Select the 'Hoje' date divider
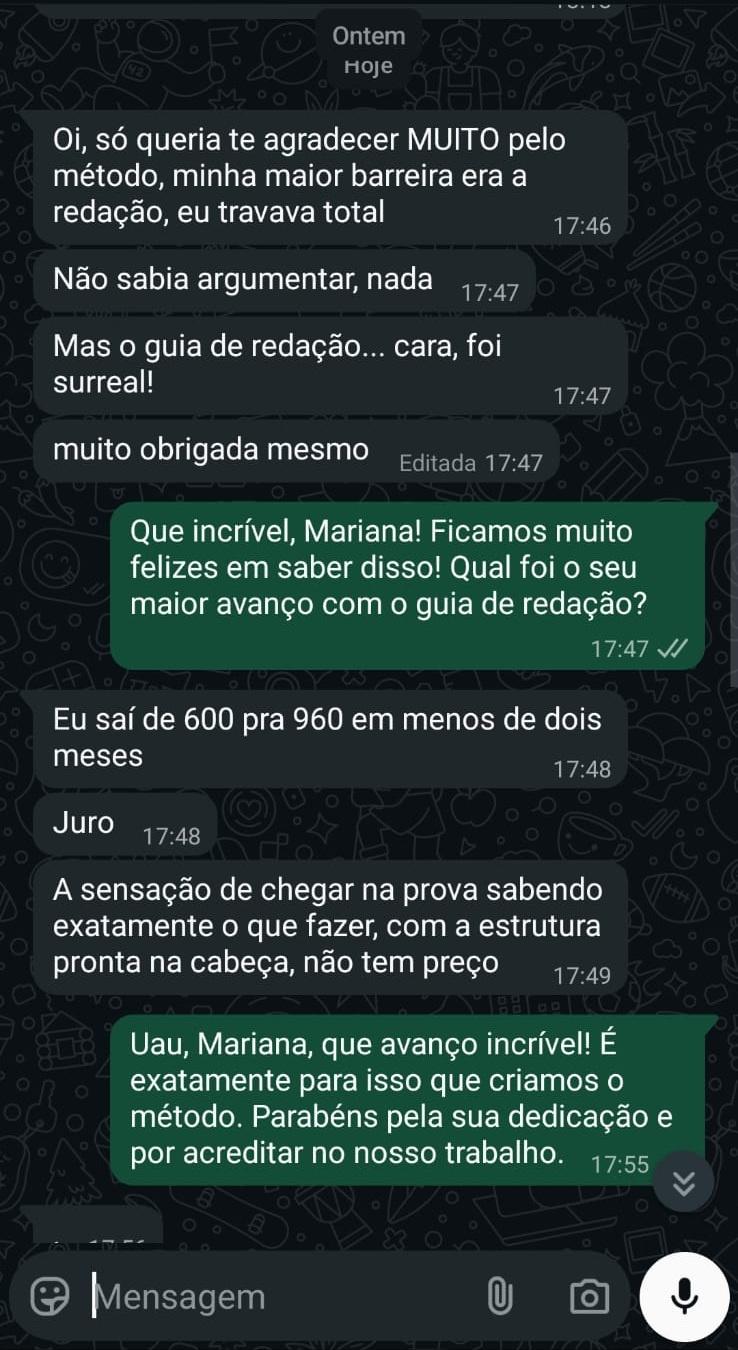Viewport: 738px width, 1350px height. 369,66
